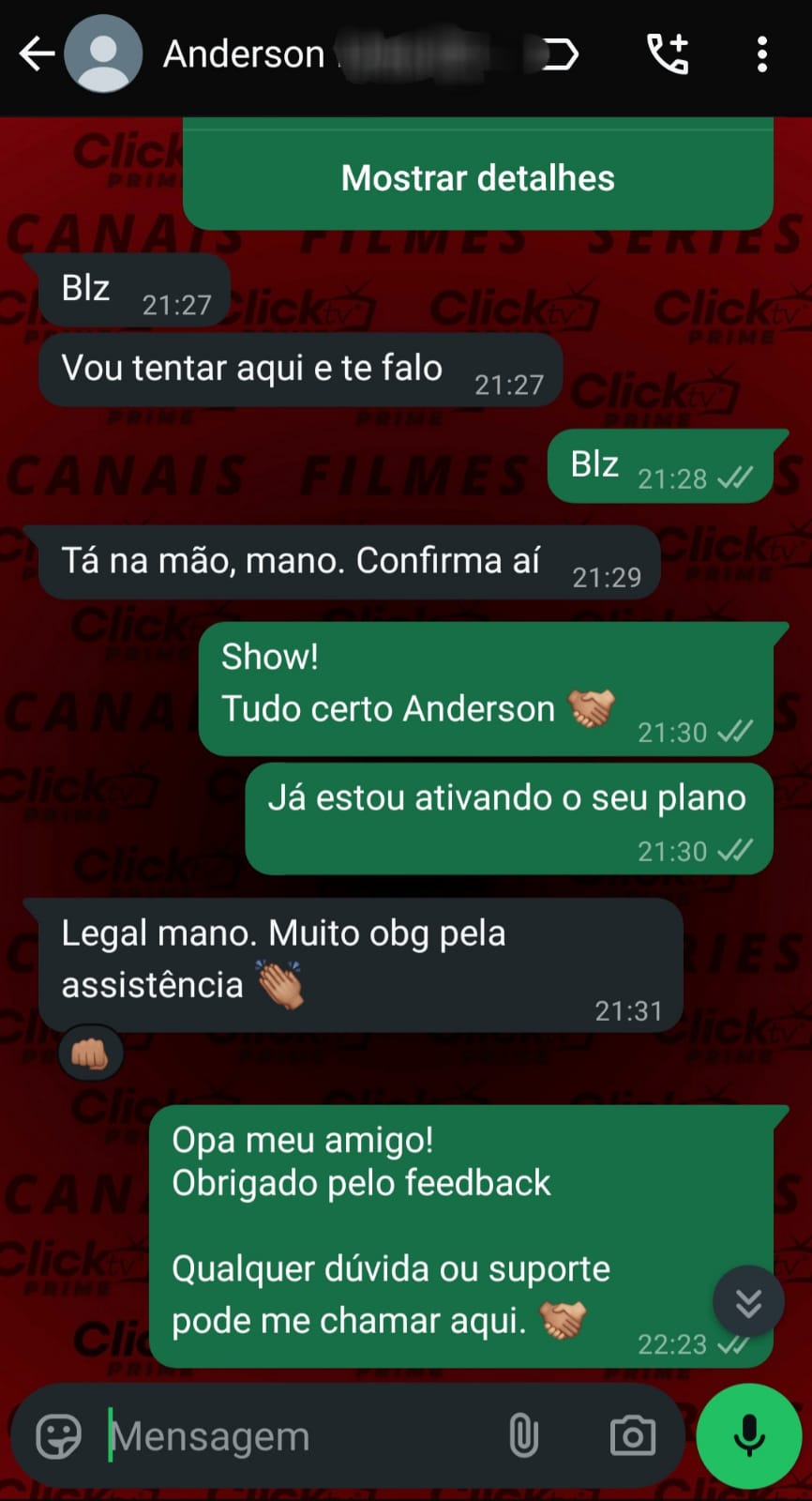Attach a file with the paperclip
Screen dimensions: 812x1501
tap(523, 1435)
